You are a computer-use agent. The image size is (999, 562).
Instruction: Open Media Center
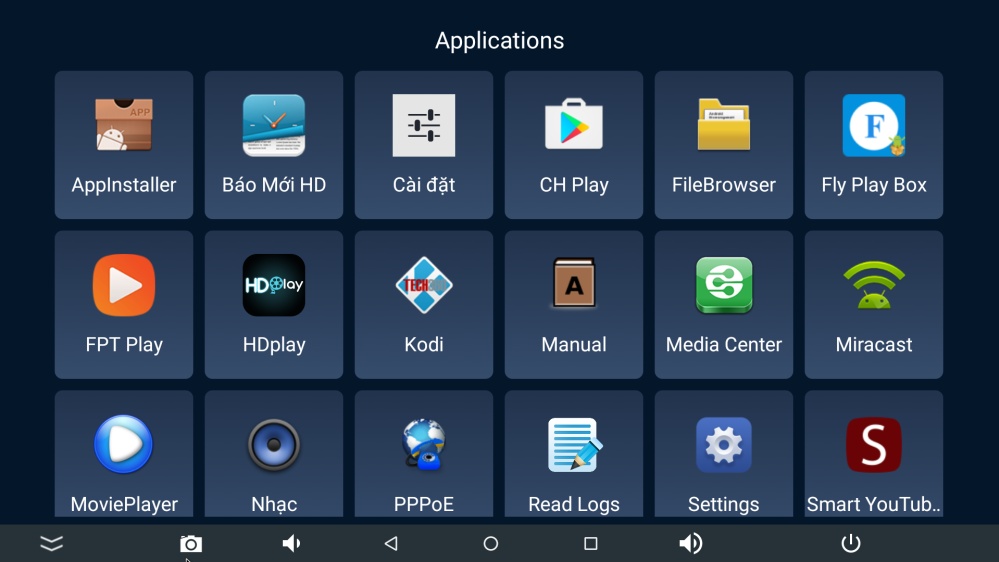[x=724, y=305]
